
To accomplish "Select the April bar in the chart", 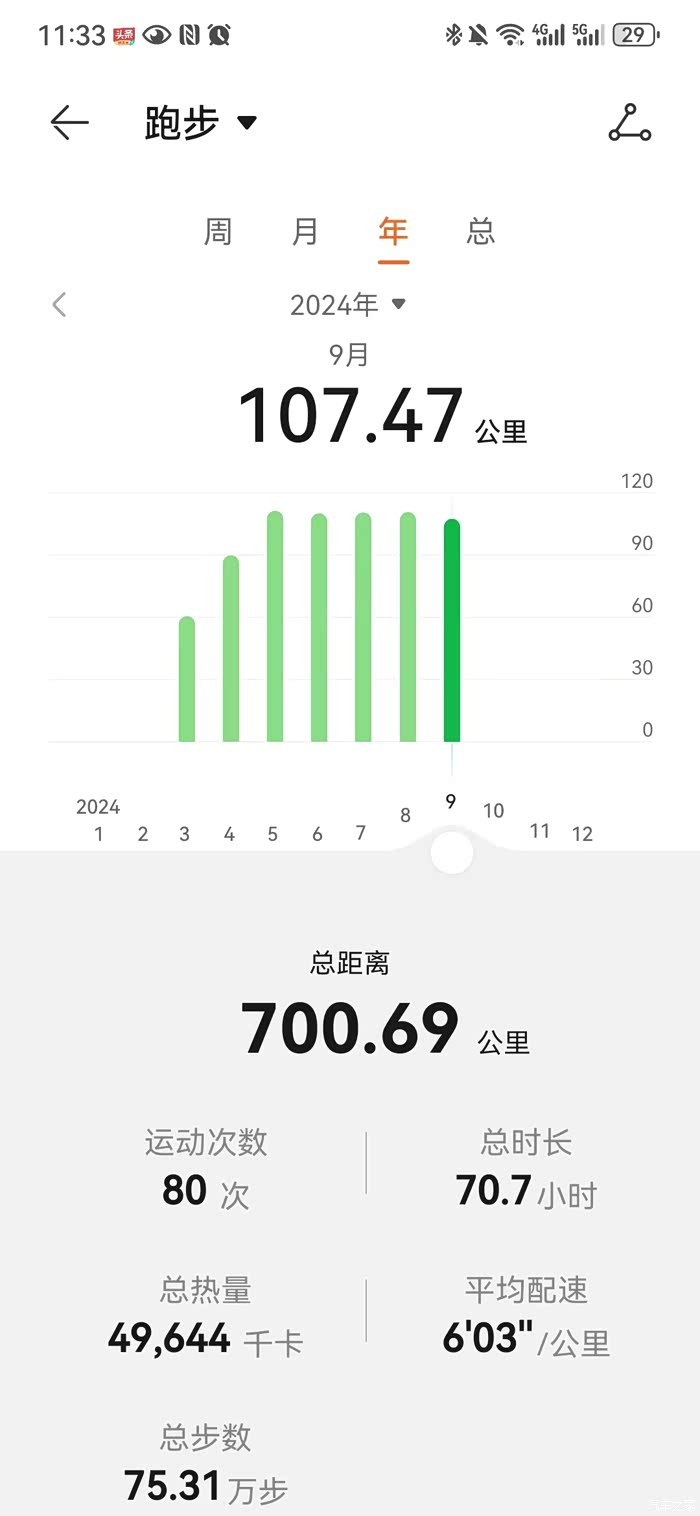I will point(231,649).
